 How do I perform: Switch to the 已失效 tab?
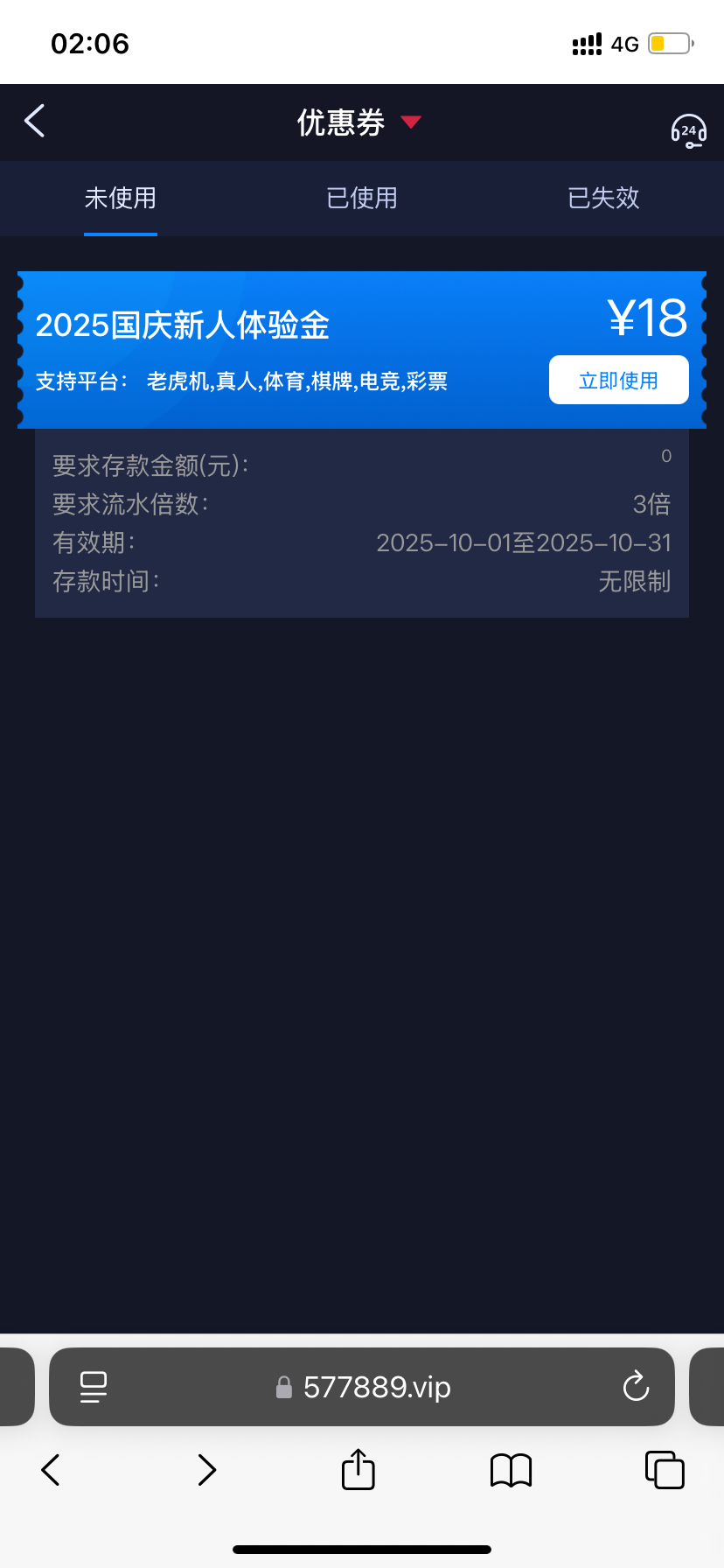tap(603, 199)
